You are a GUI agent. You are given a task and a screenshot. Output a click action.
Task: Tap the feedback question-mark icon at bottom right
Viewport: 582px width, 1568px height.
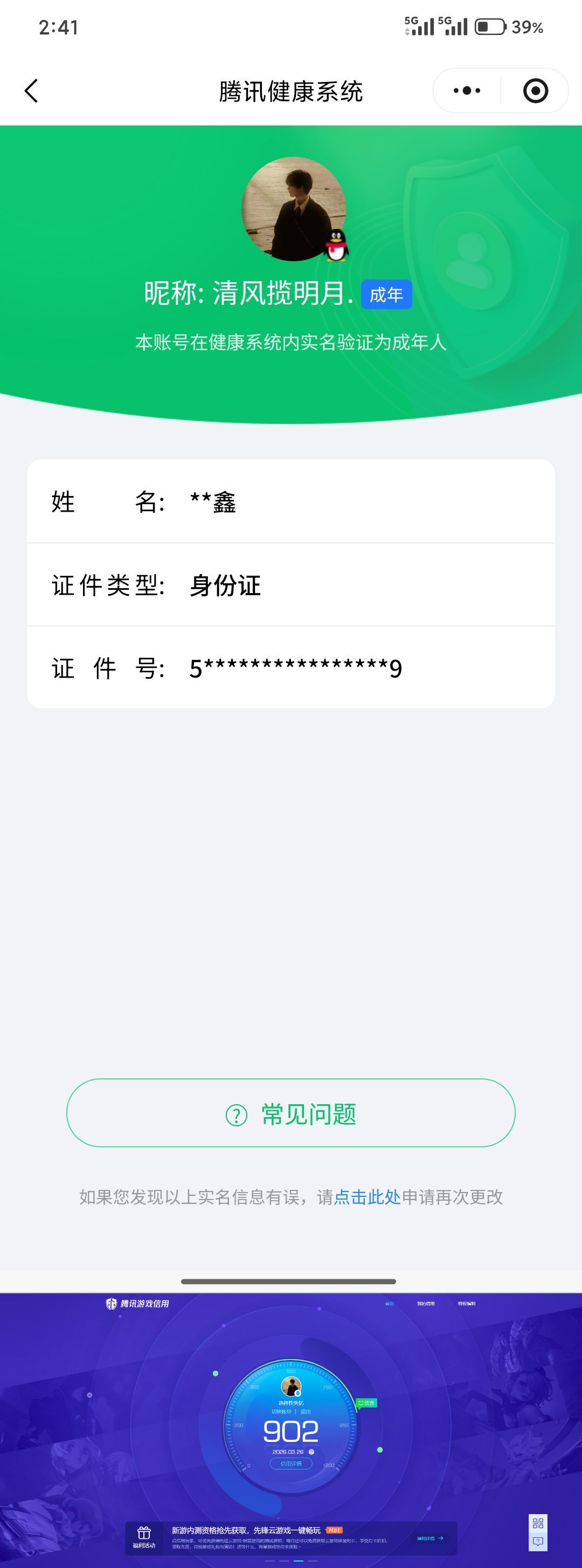pyautogui.click(x=538, y=1541)
